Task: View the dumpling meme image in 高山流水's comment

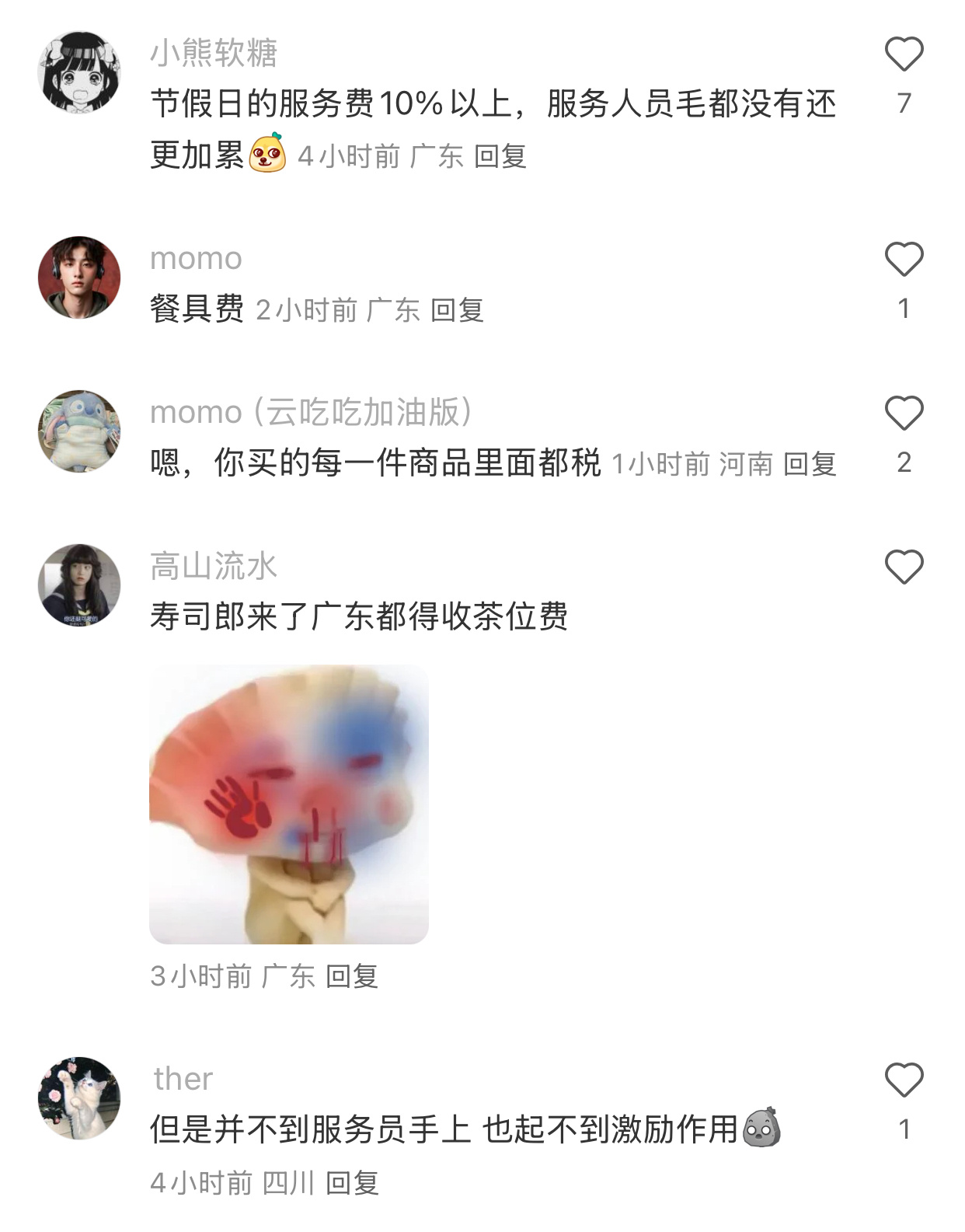Action: point(289,804)
